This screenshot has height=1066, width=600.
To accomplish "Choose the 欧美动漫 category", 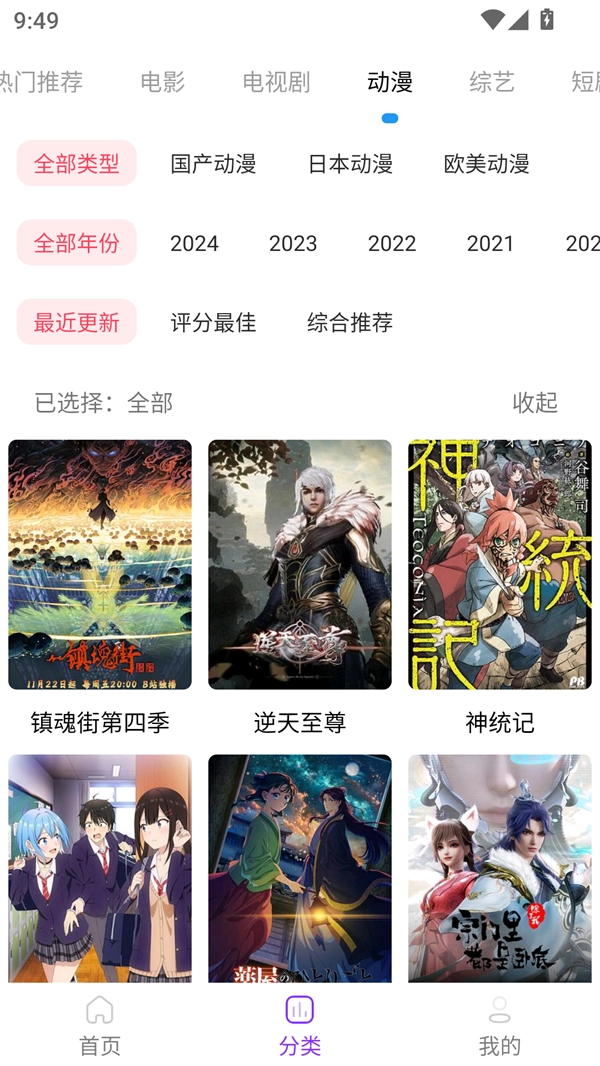I will 486,163.
